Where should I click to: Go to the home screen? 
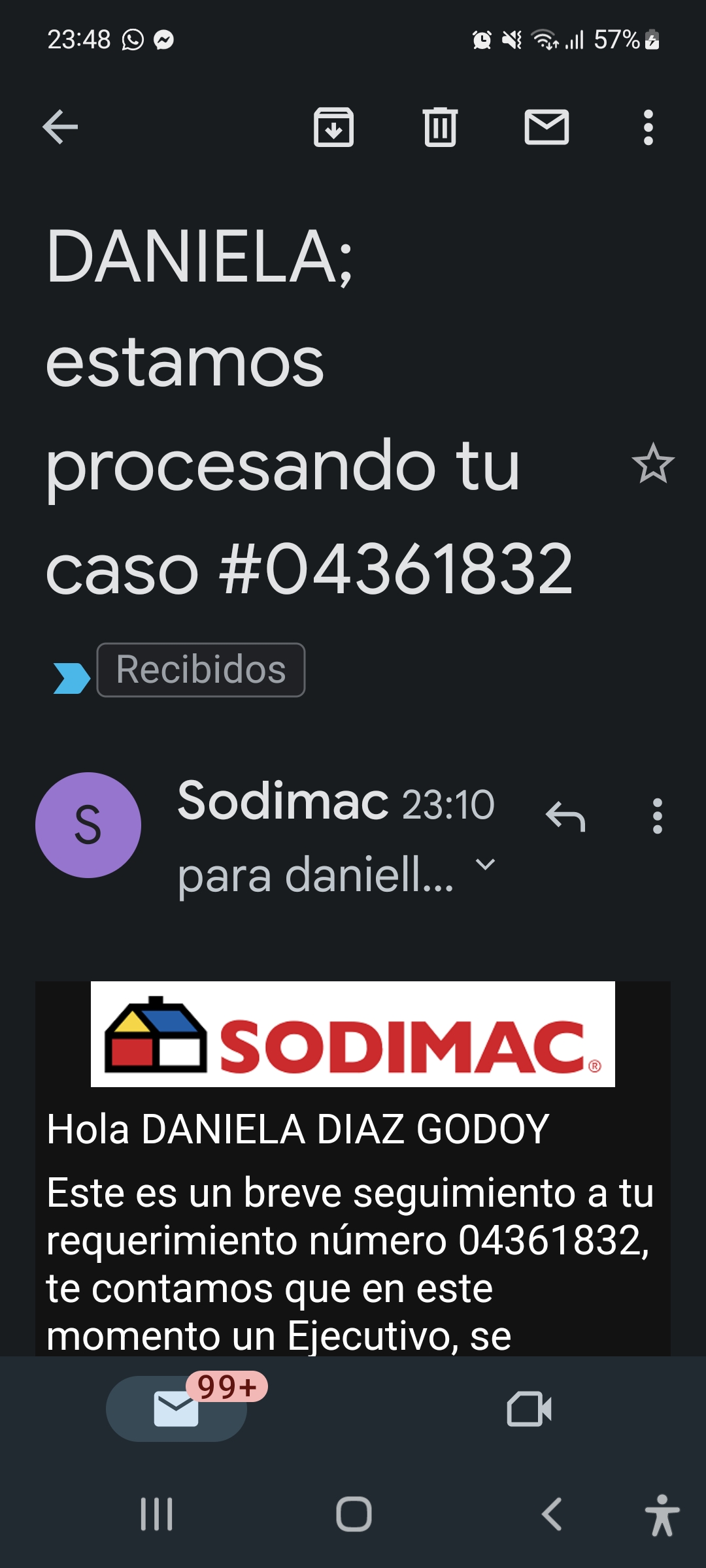pos(354,1514)
